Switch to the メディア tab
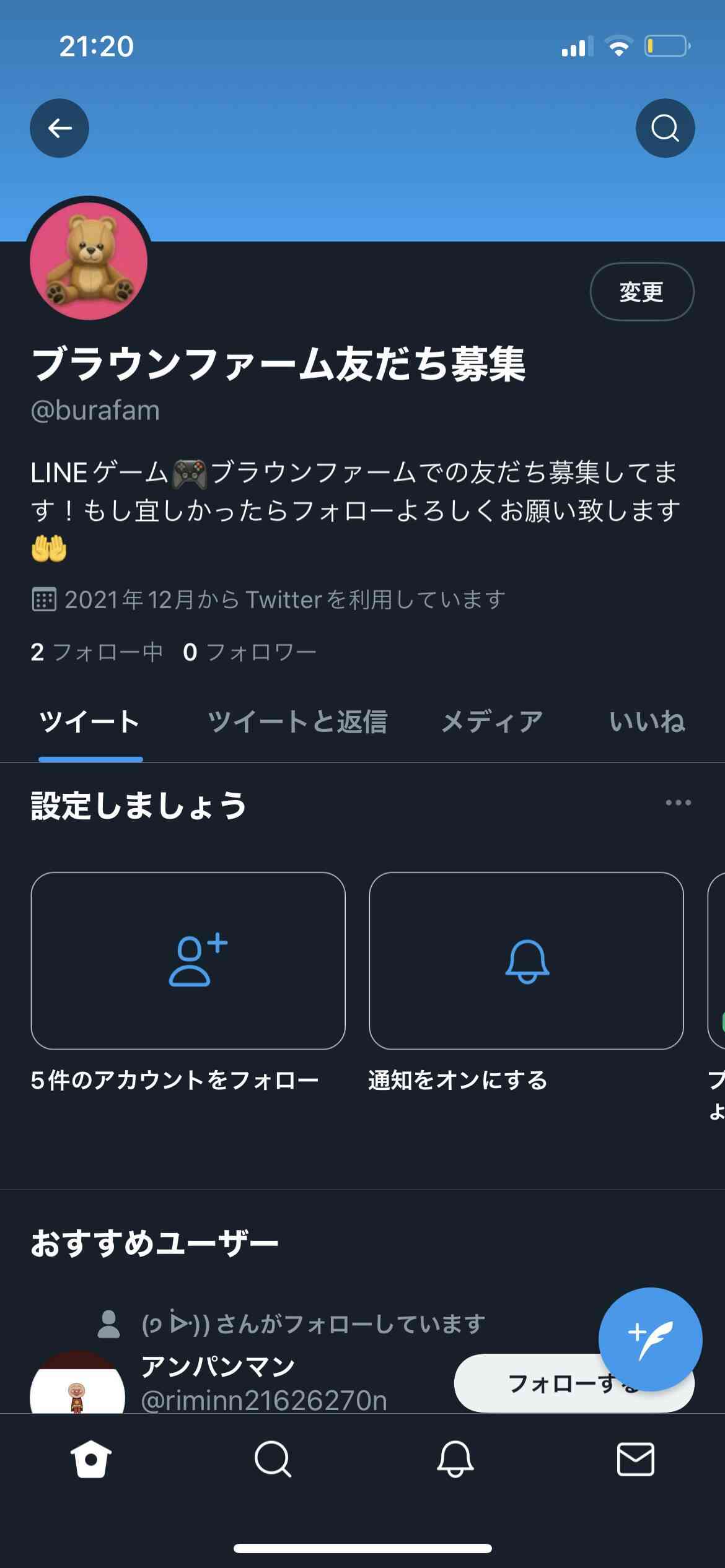This screenshot has height=1568, width=725. [492, 722]
